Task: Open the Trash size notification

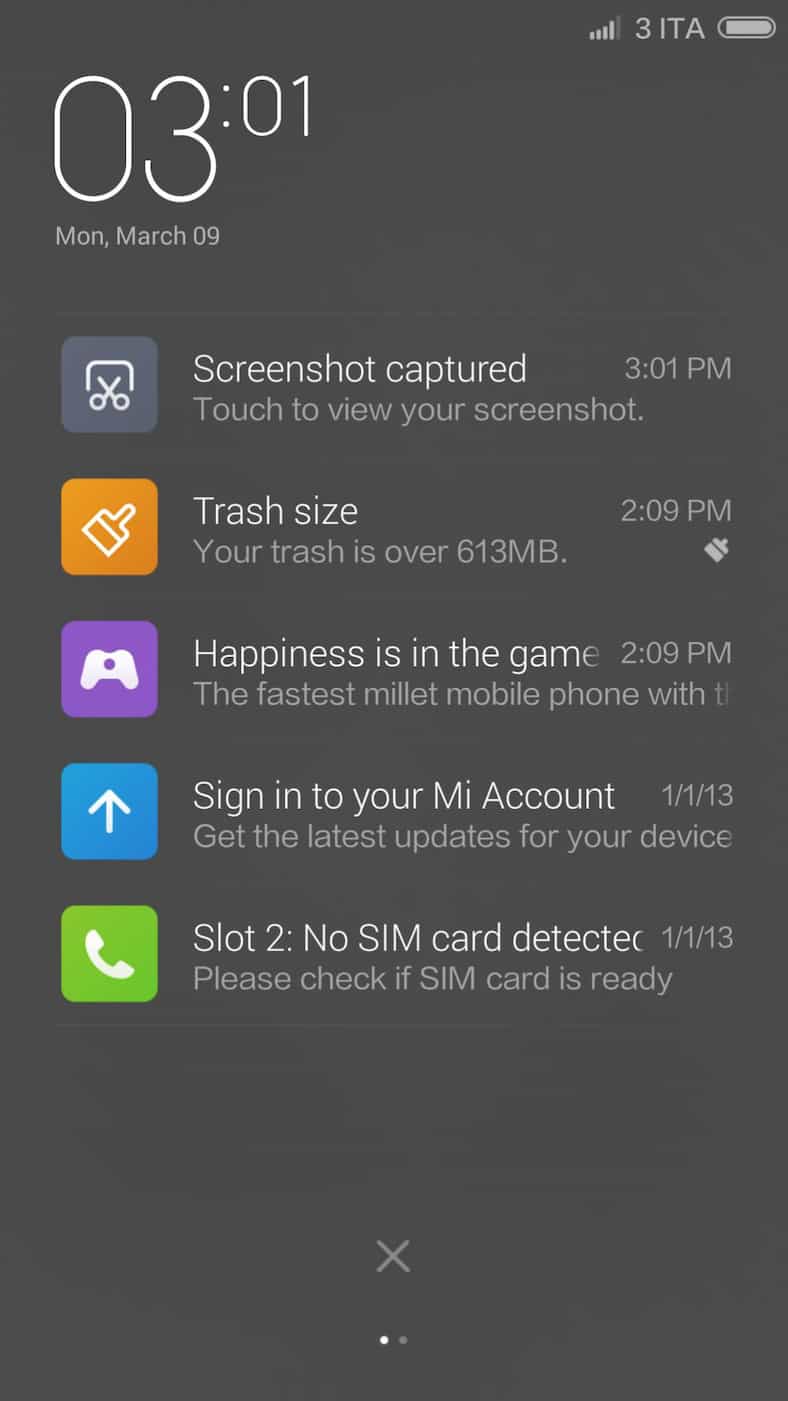Action: [x=394, y=527]
